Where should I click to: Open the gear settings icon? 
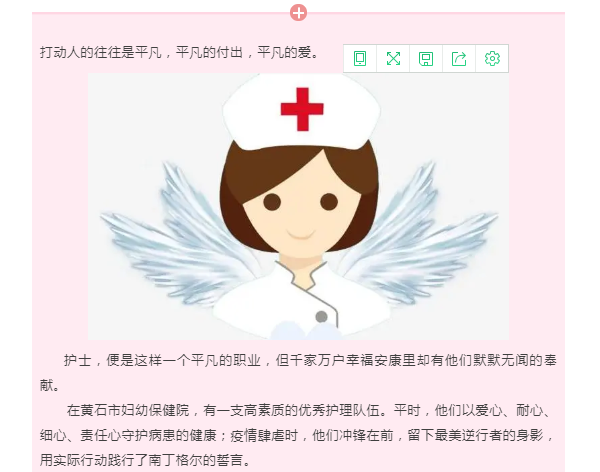[492, 59]
